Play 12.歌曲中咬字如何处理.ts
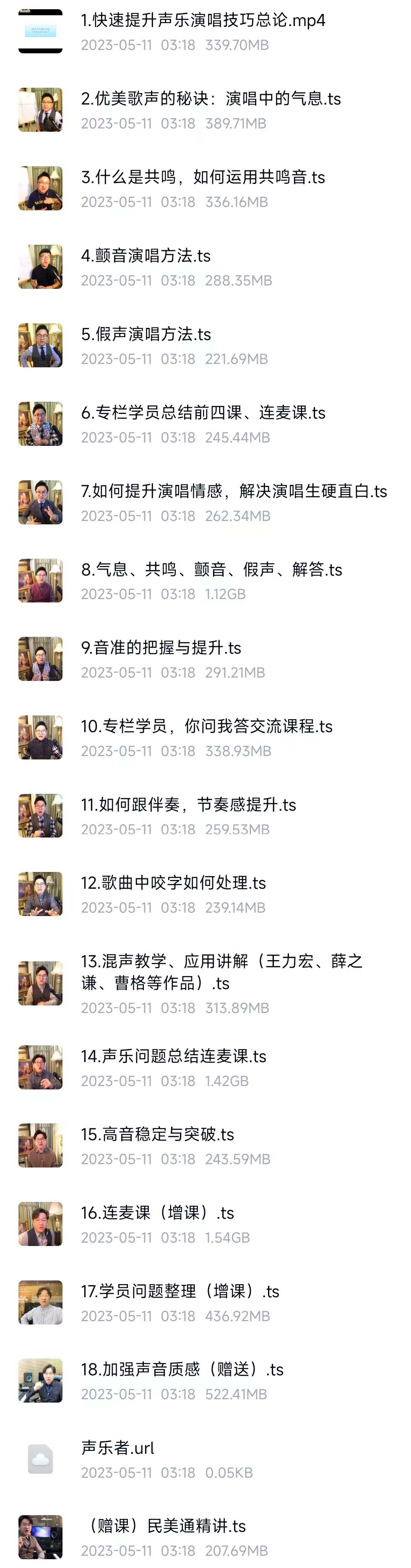This screenshot has width=411, height=1568. [x=173, y=883]
